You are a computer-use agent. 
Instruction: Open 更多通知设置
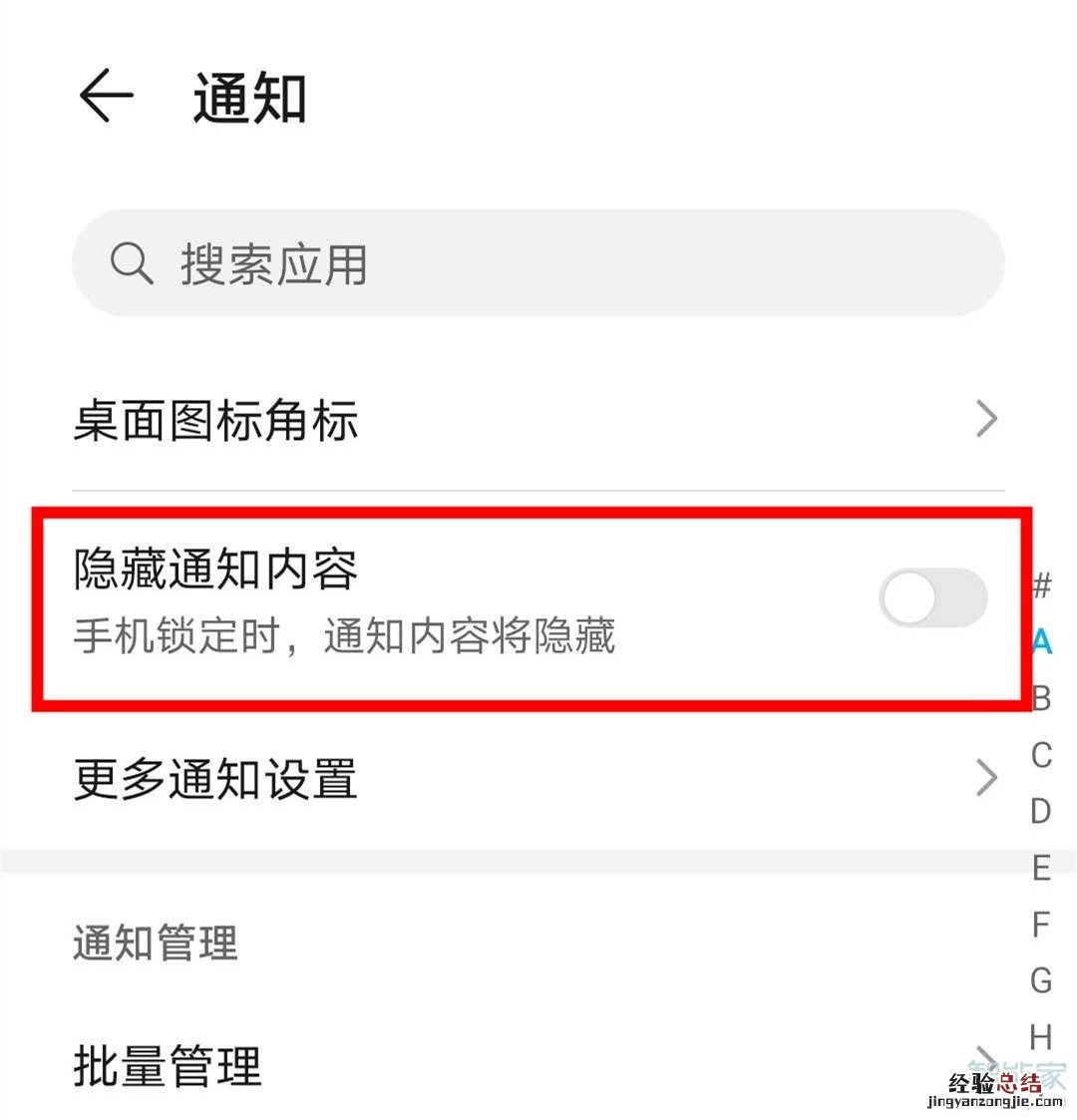(538, 779)
